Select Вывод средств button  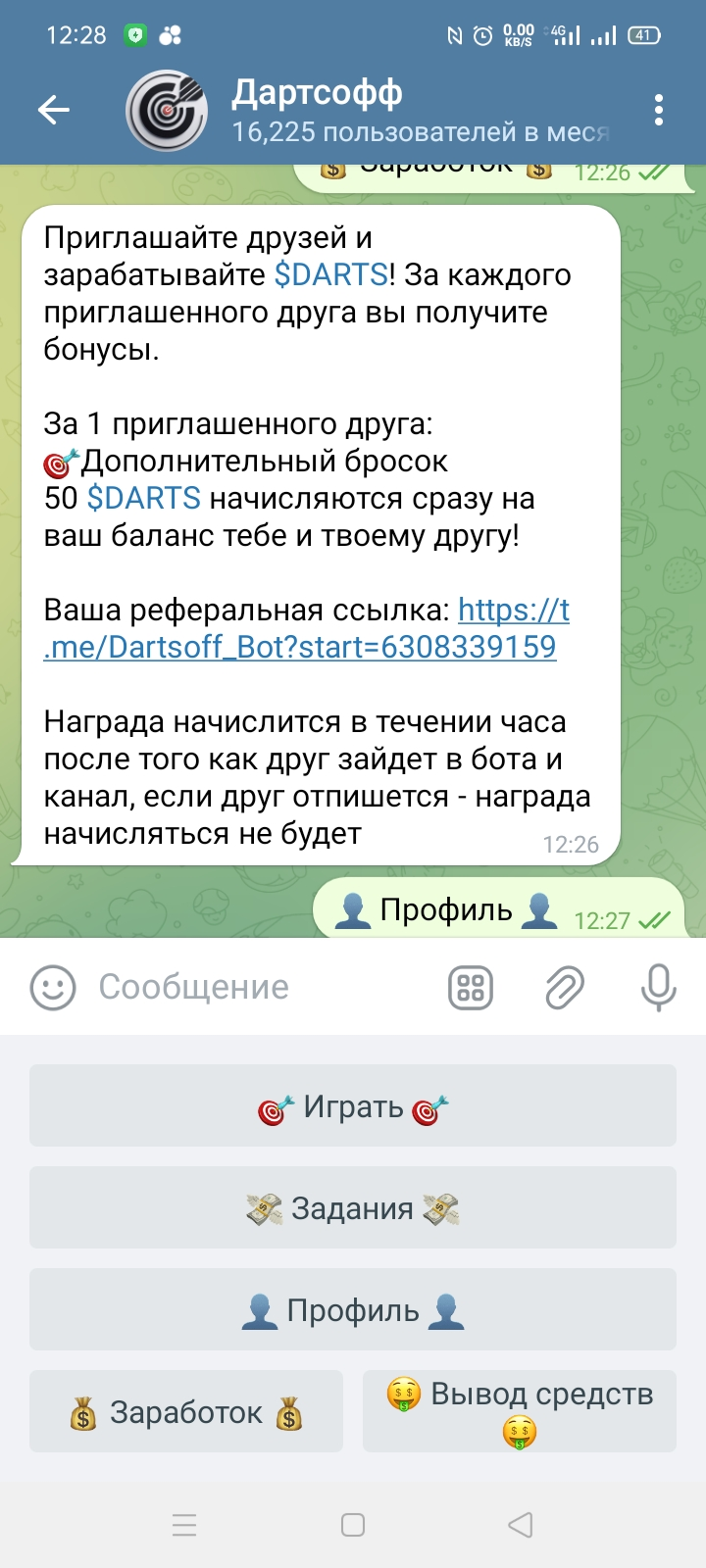coord(520,1411)
